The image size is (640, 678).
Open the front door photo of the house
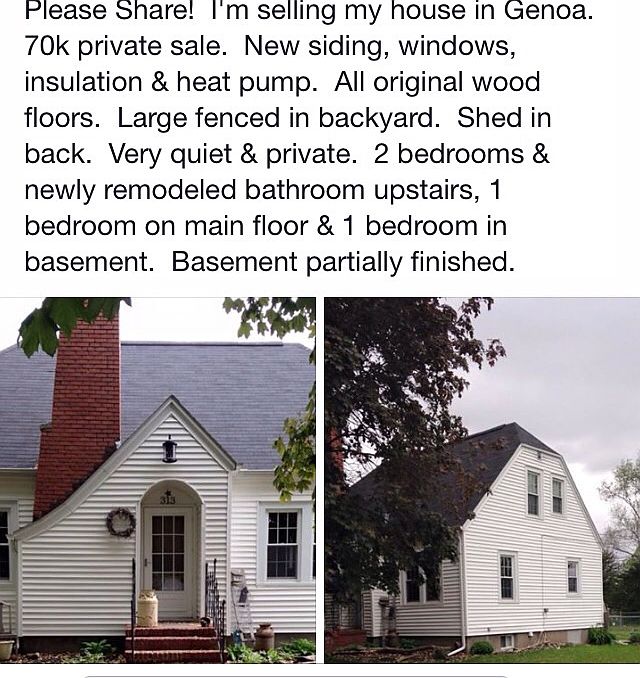point(157,480)
